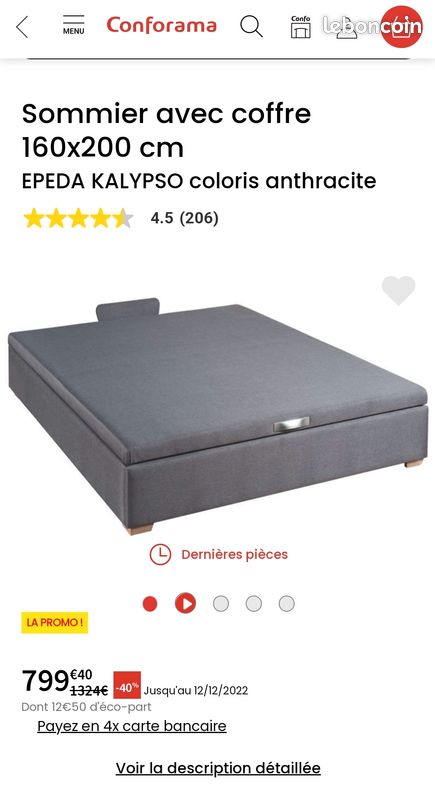Jump to the fifth carousel image
This screenshot has width=435, height=800.
(287, 604)
